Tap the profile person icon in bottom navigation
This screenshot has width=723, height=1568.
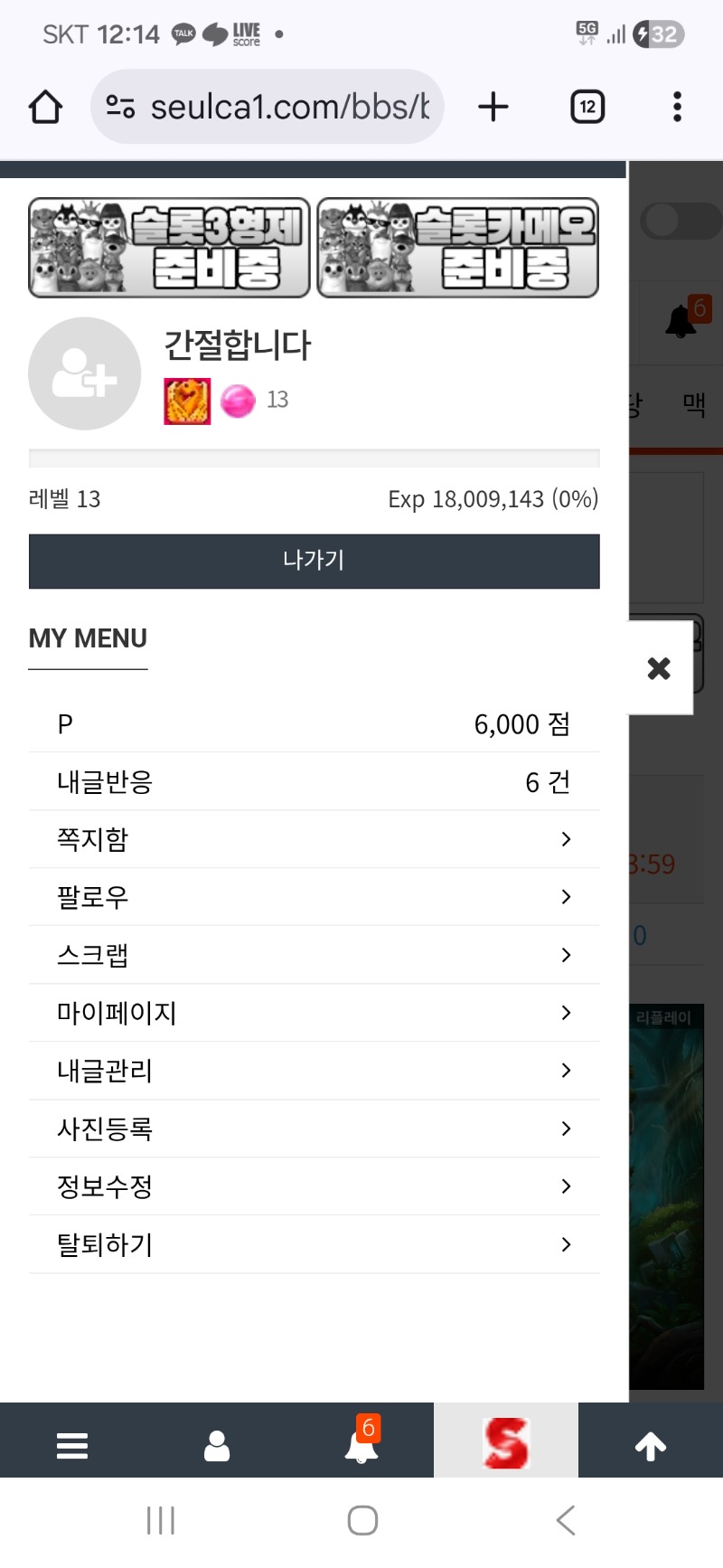point(217,1444)
